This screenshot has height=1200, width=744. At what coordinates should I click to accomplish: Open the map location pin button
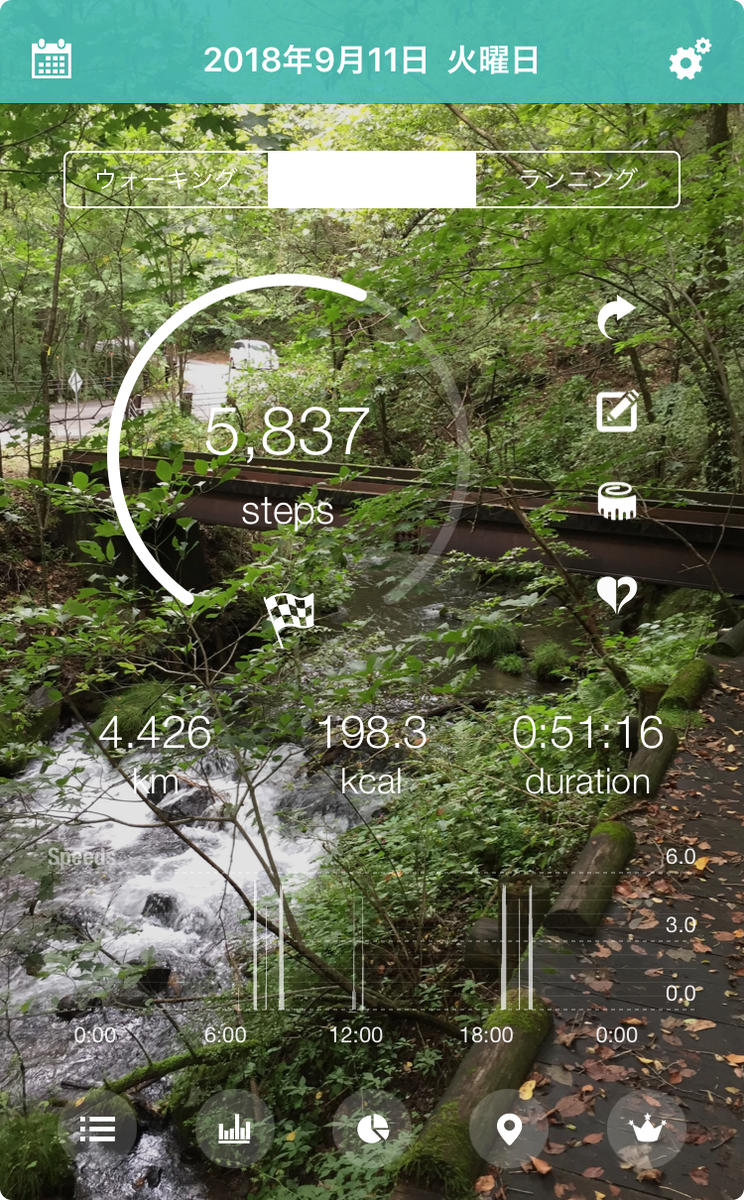point(509,1129)
